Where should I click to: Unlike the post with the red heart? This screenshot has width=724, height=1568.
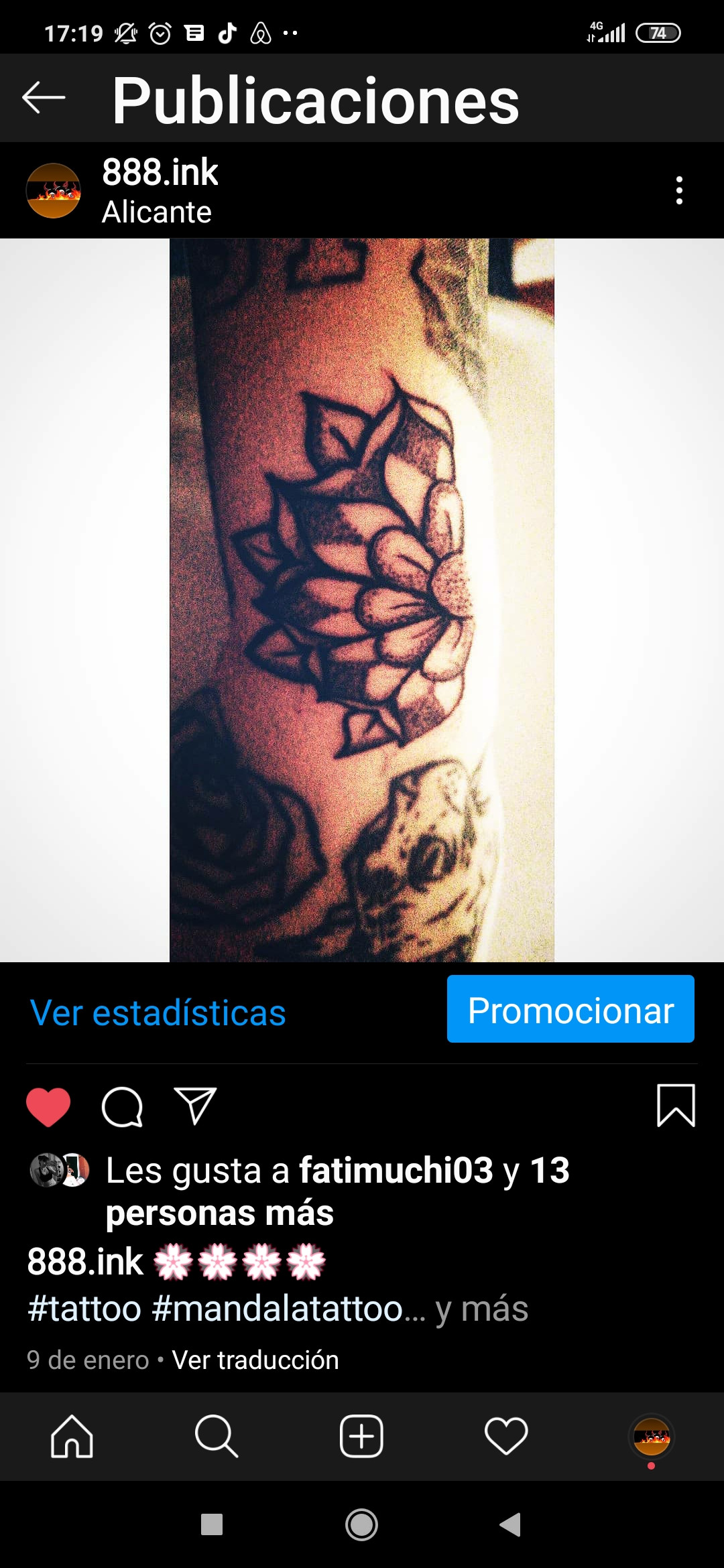pos(48,1106)
